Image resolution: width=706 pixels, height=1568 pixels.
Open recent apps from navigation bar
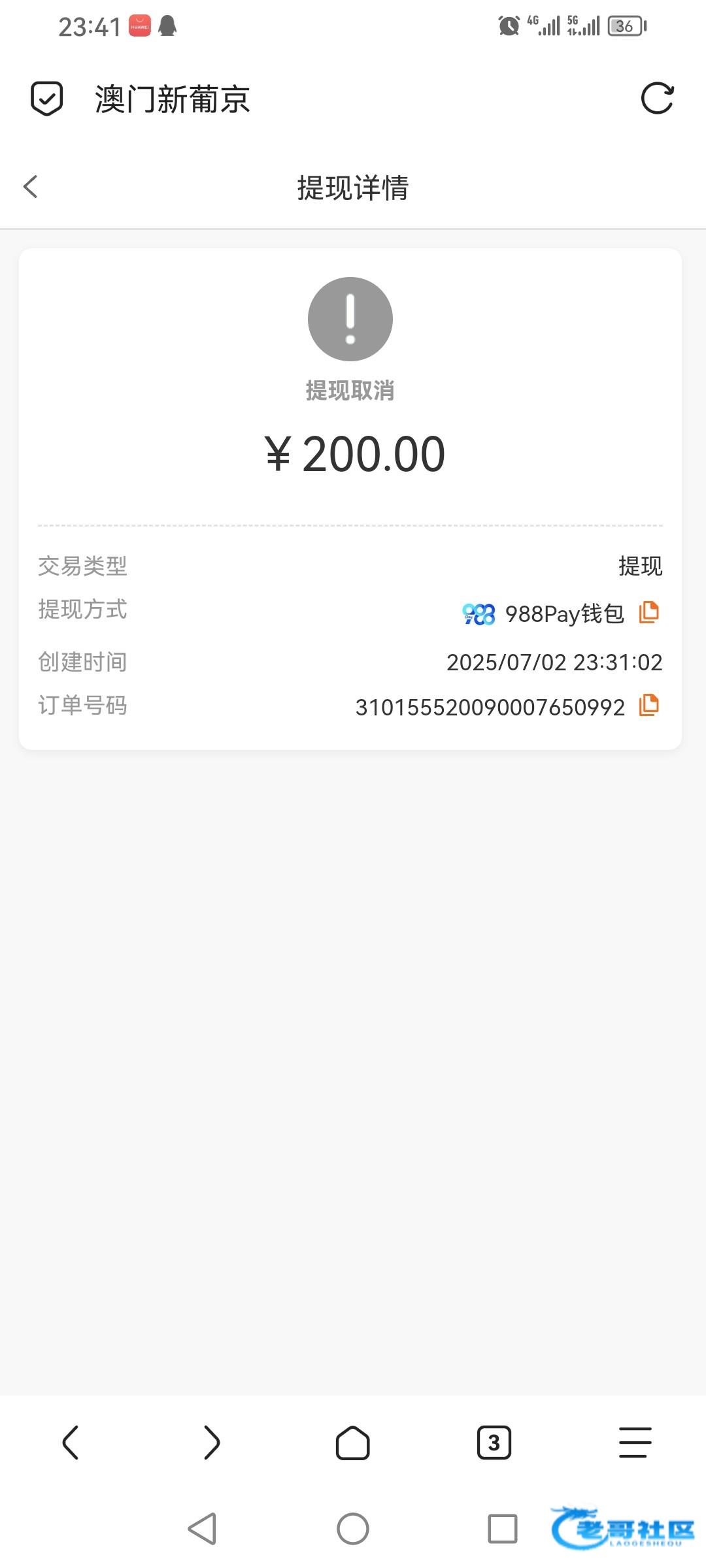pyautogui.click(x=503, y=1529)
